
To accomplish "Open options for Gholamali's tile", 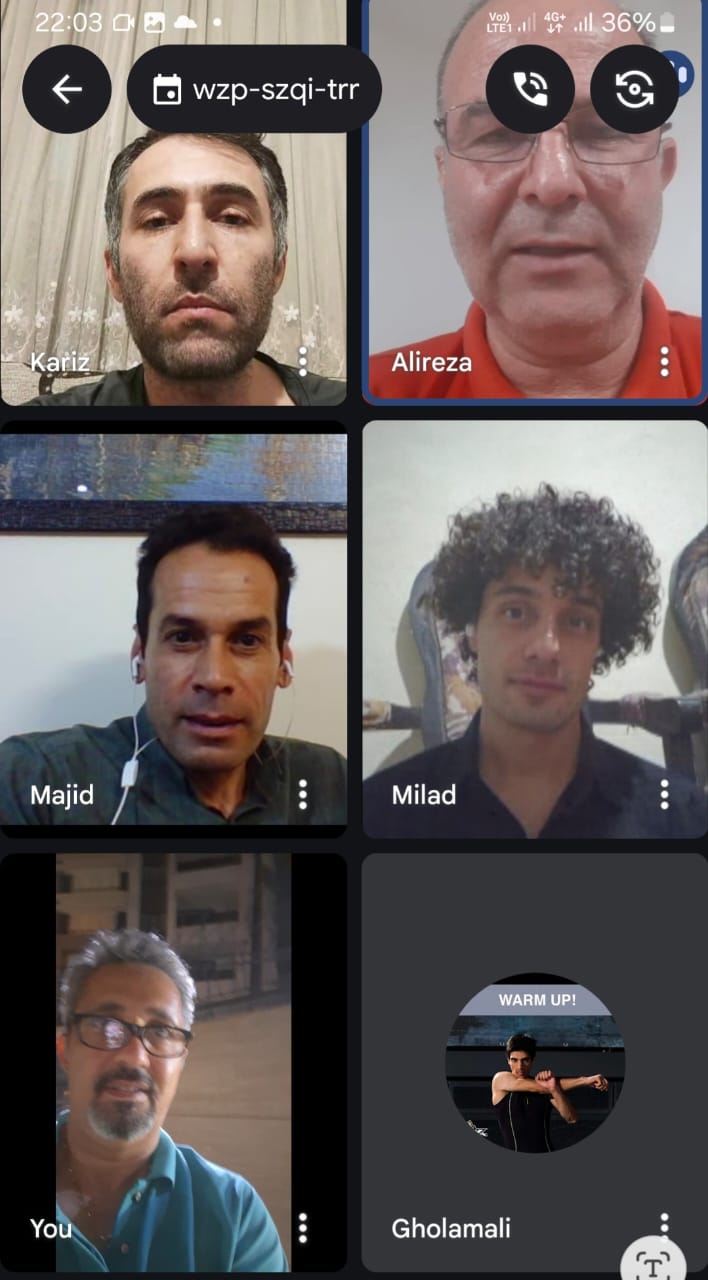I will 664,1224.
